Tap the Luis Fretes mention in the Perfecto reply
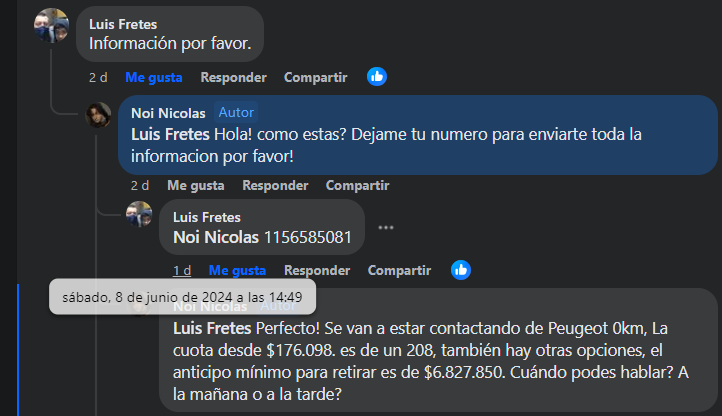The width and height of the screenshot is (722, 416). tap(212, 328)
